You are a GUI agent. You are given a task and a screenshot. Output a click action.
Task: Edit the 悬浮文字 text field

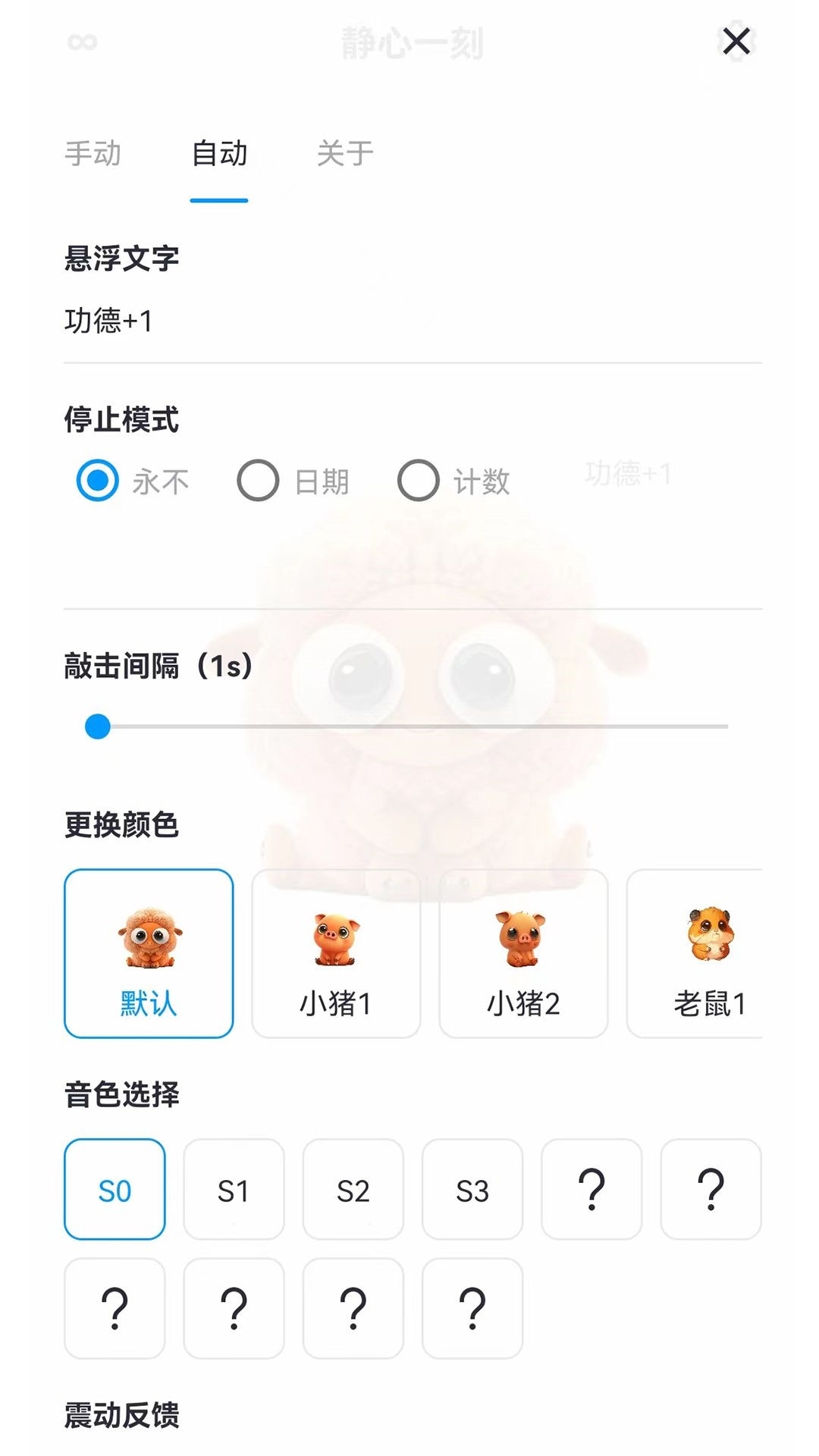413,321
